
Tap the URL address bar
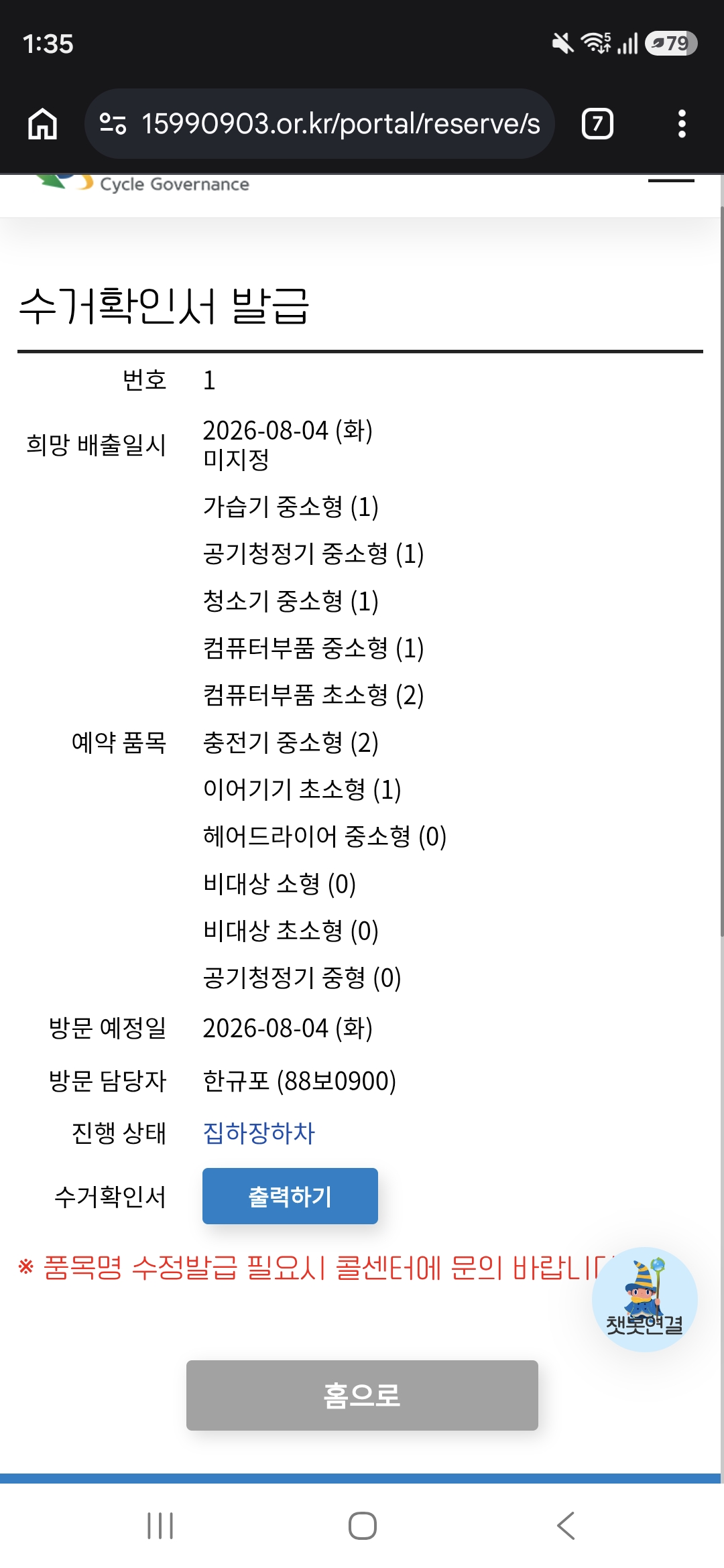320,124
